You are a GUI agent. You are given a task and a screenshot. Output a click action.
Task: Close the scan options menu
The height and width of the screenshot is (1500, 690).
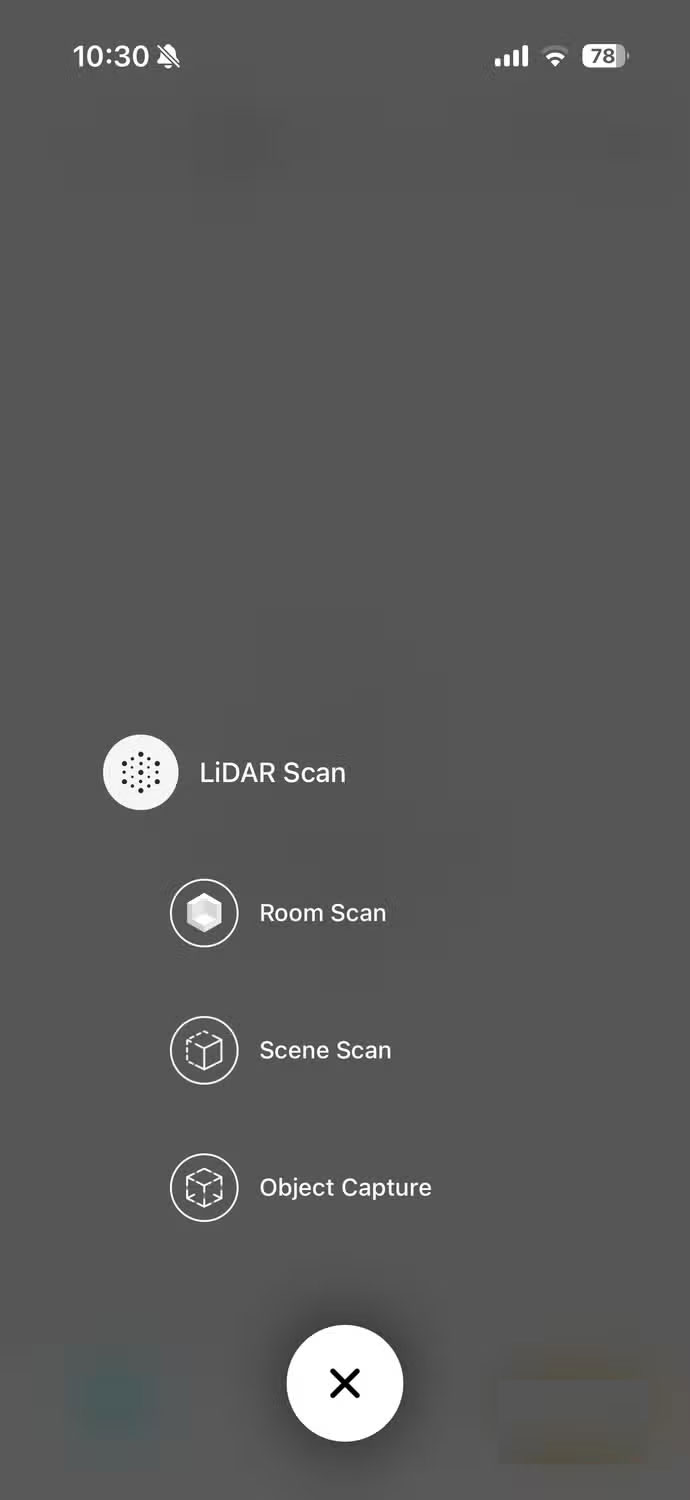point(345,1383)
